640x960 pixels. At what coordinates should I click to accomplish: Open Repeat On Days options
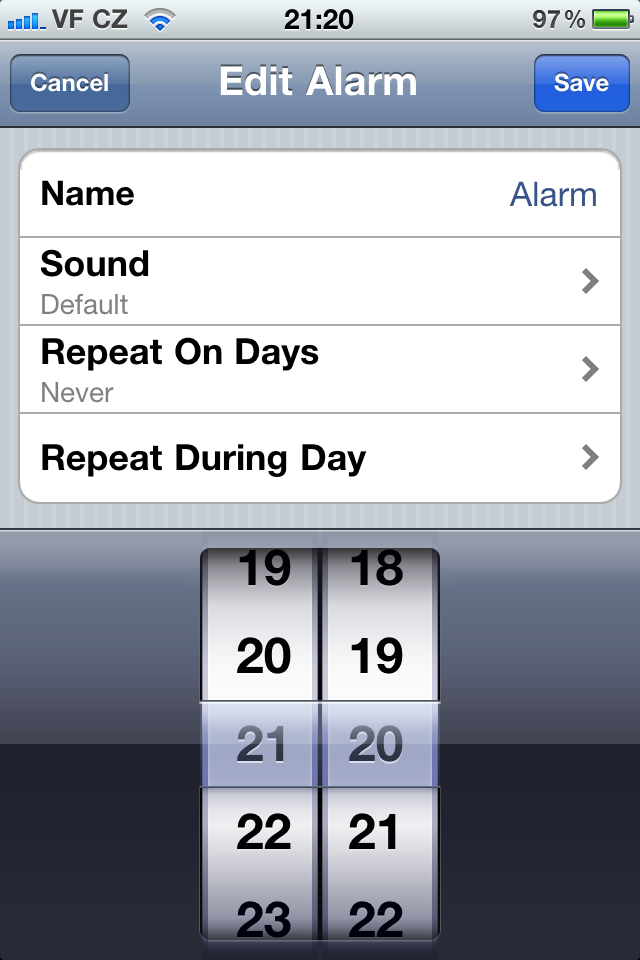pos(320,370)
